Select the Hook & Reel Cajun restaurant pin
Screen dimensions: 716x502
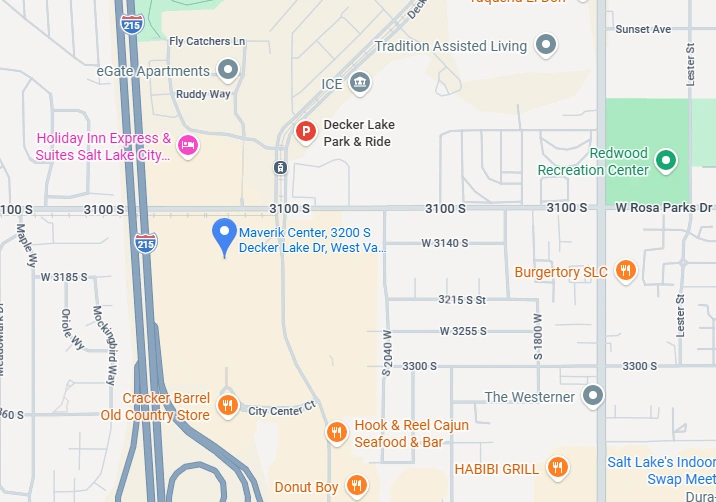(337, 432)
